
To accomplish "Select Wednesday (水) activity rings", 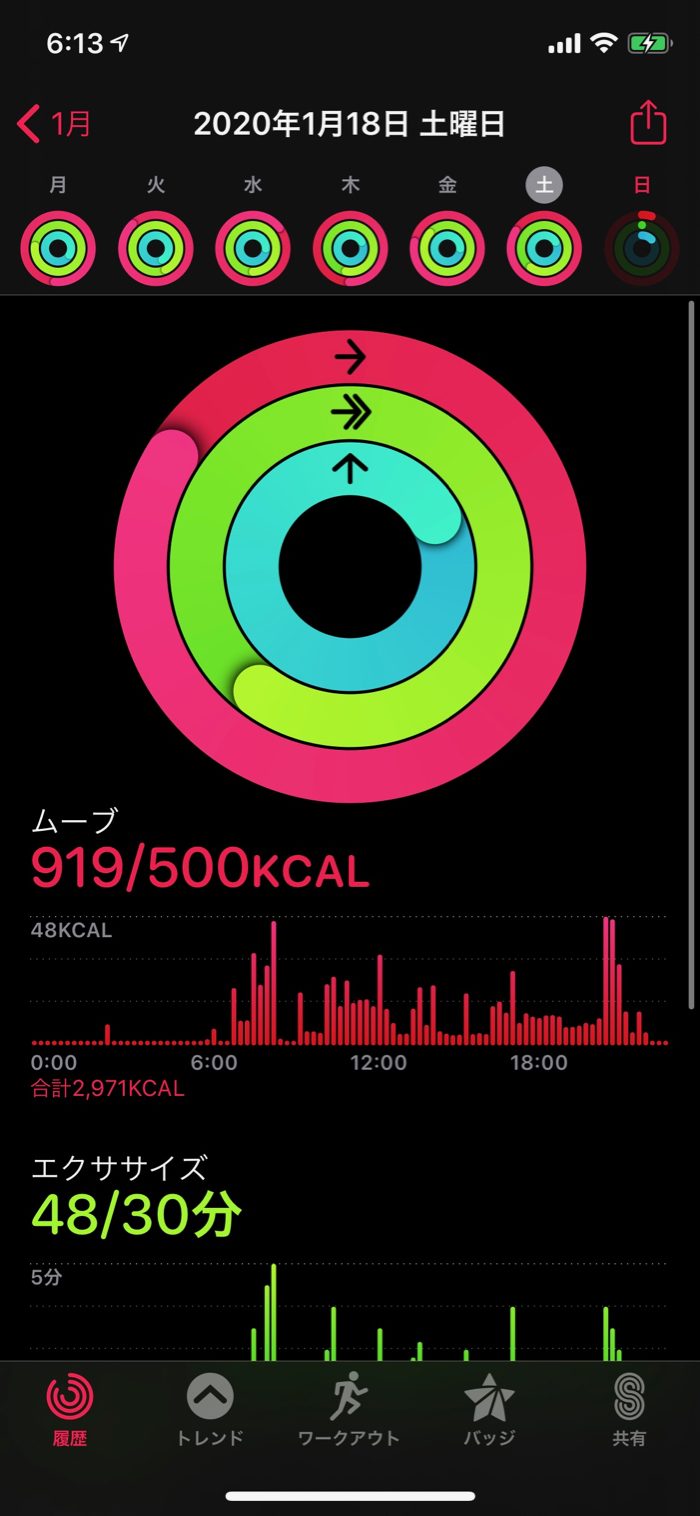I will pyautogui.click(x=253, y=249).
